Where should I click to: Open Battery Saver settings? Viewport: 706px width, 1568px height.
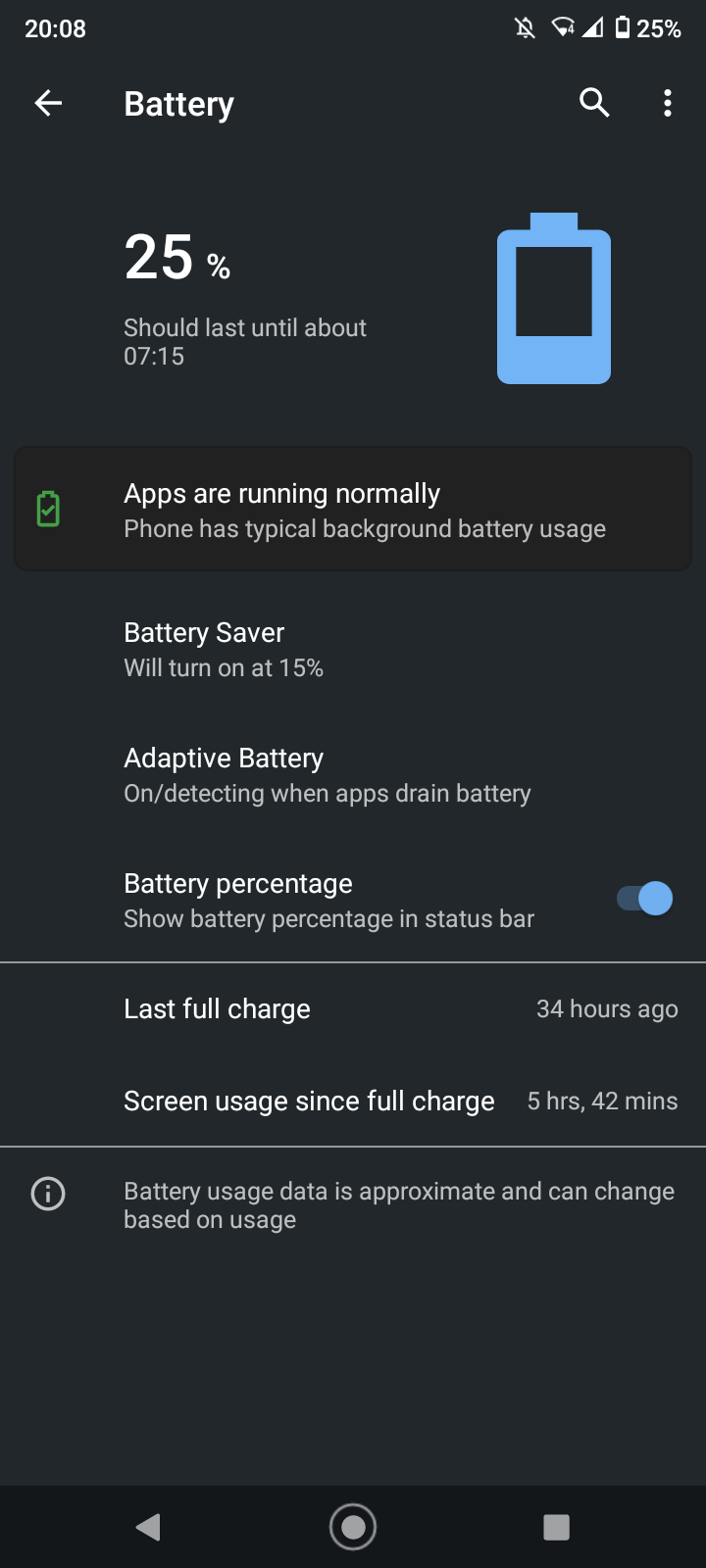[353, 650]
